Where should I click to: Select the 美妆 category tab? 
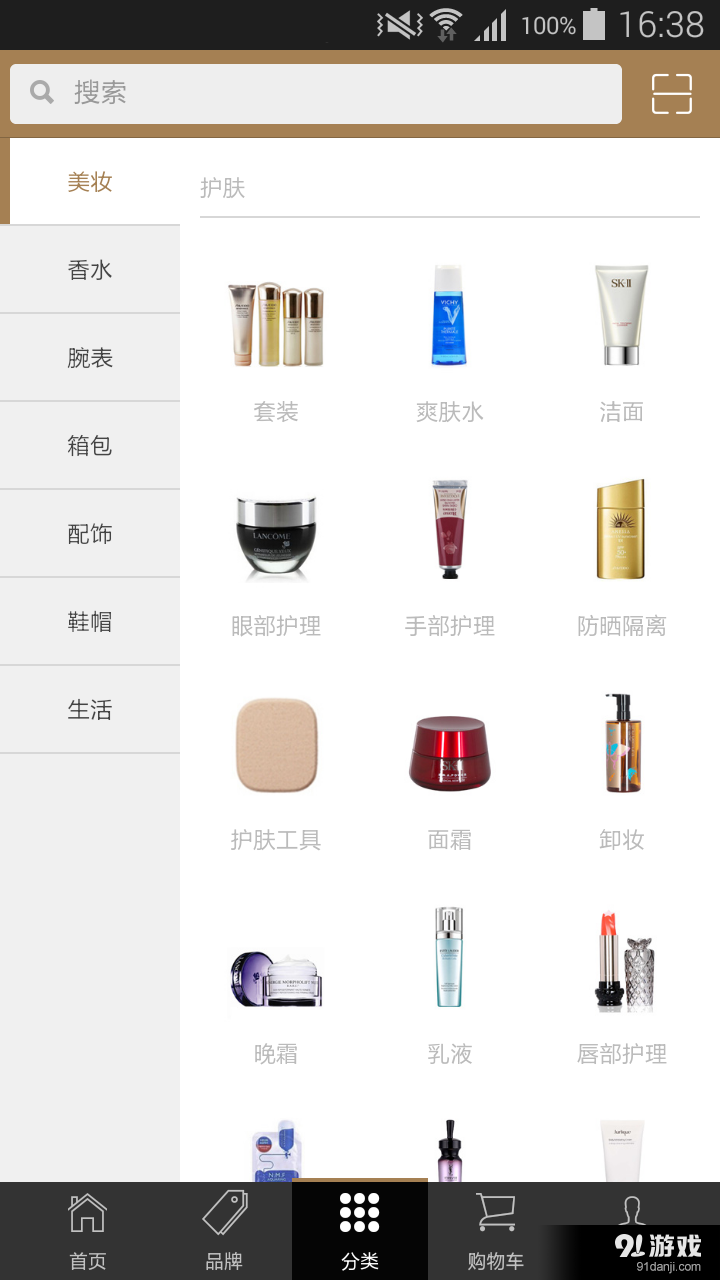89,182
